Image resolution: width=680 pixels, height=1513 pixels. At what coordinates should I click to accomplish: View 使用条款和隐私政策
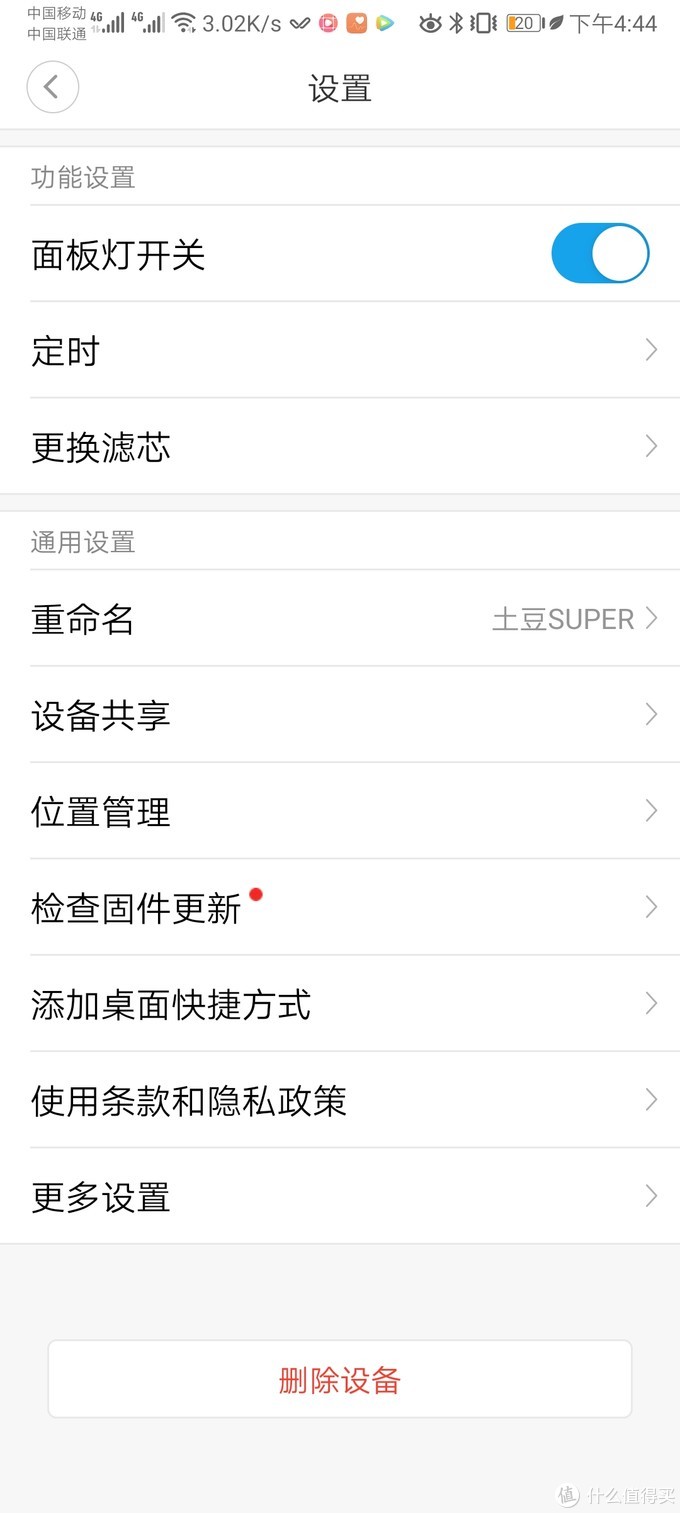click(x=340, y=1100)
